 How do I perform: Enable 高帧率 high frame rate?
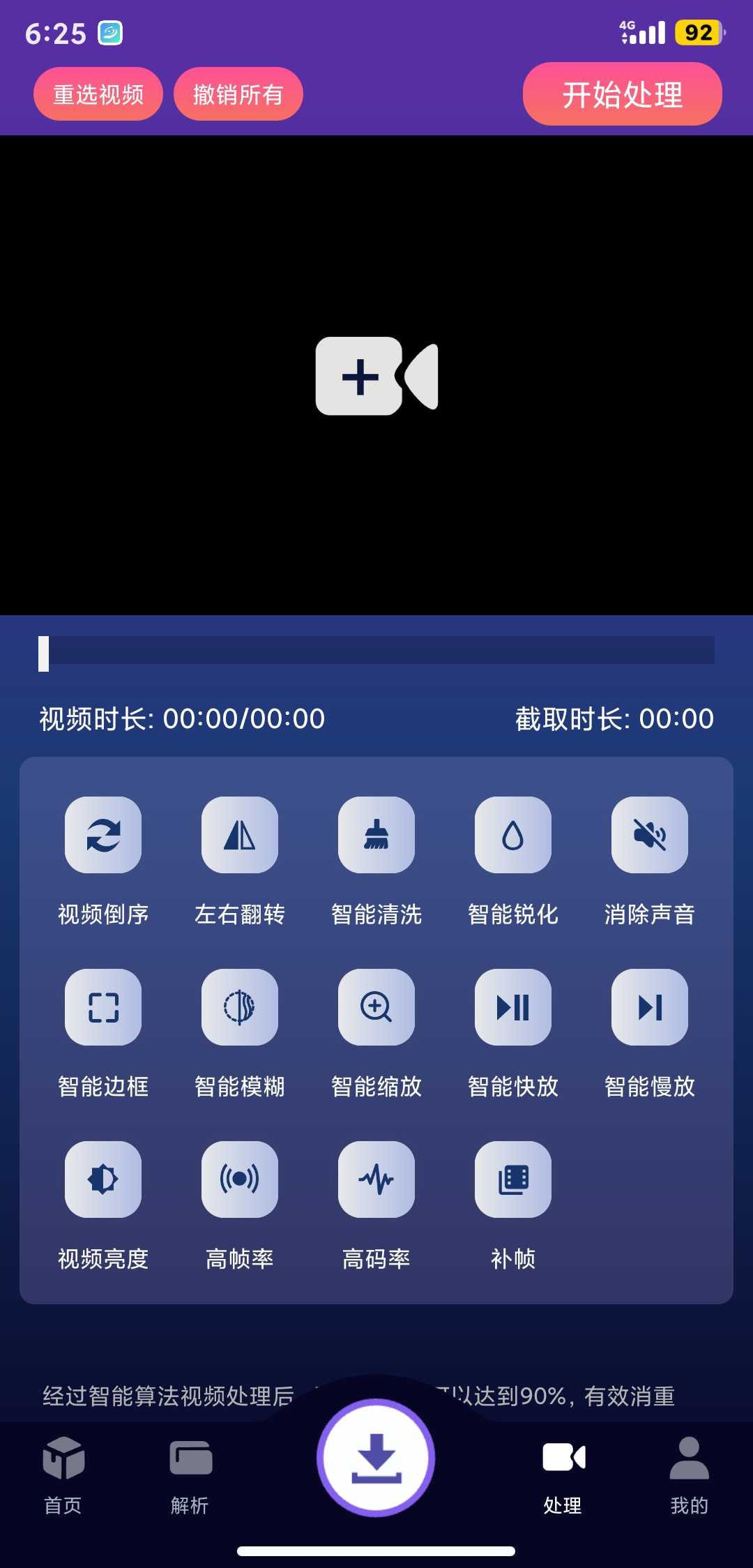(x=240, y=1179)
